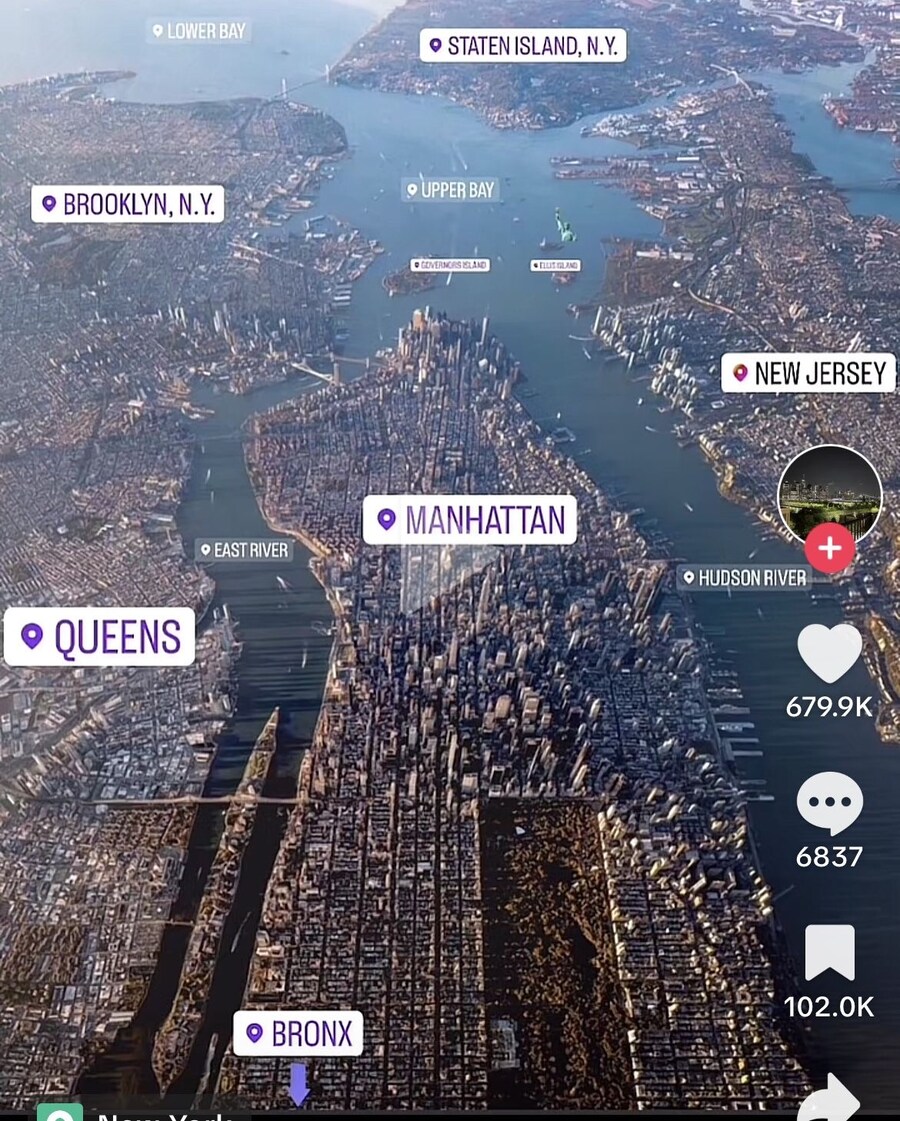Like this video with the heart
Viewport: 900px width, 1121px height.
tap(829, 654)
